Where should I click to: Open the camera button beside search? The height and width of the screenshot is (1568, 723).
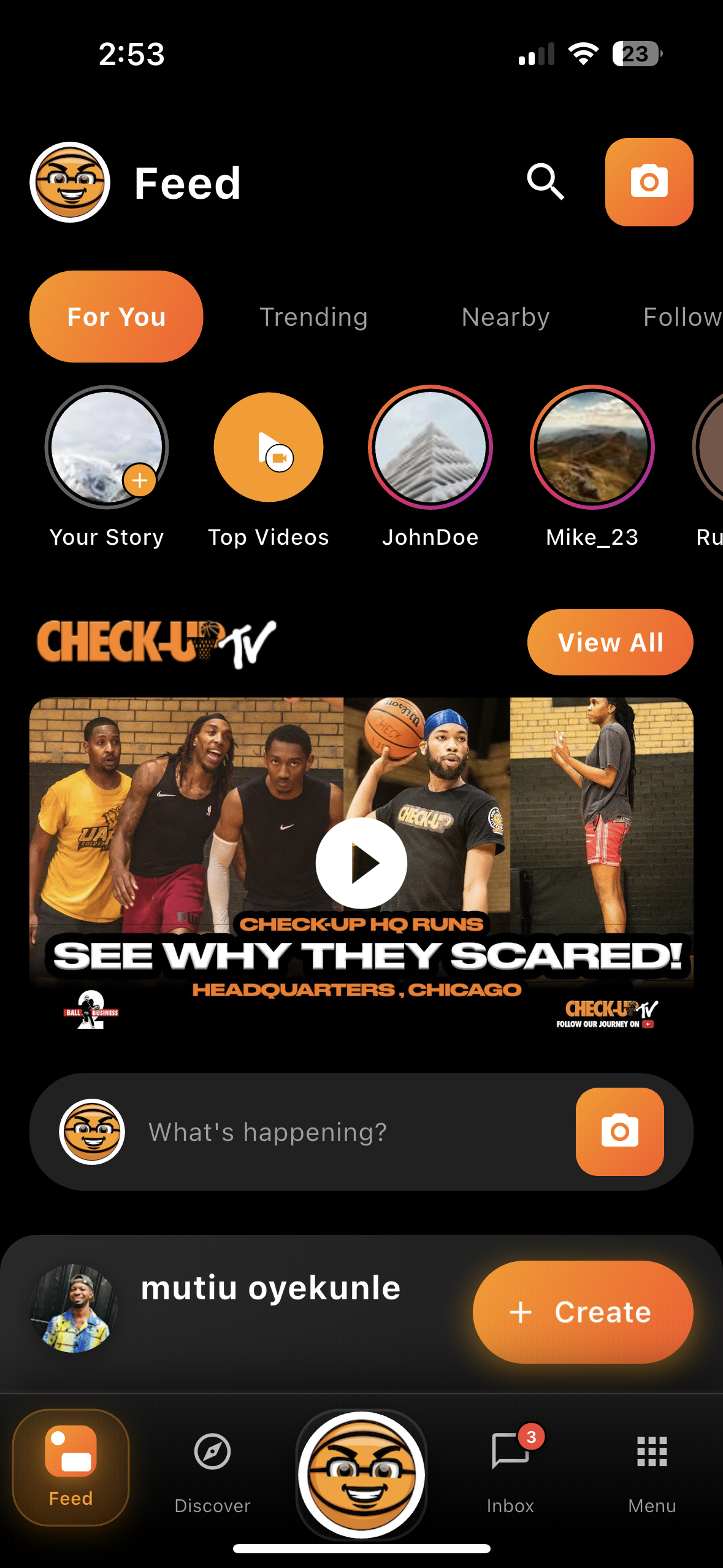[649, 182]
